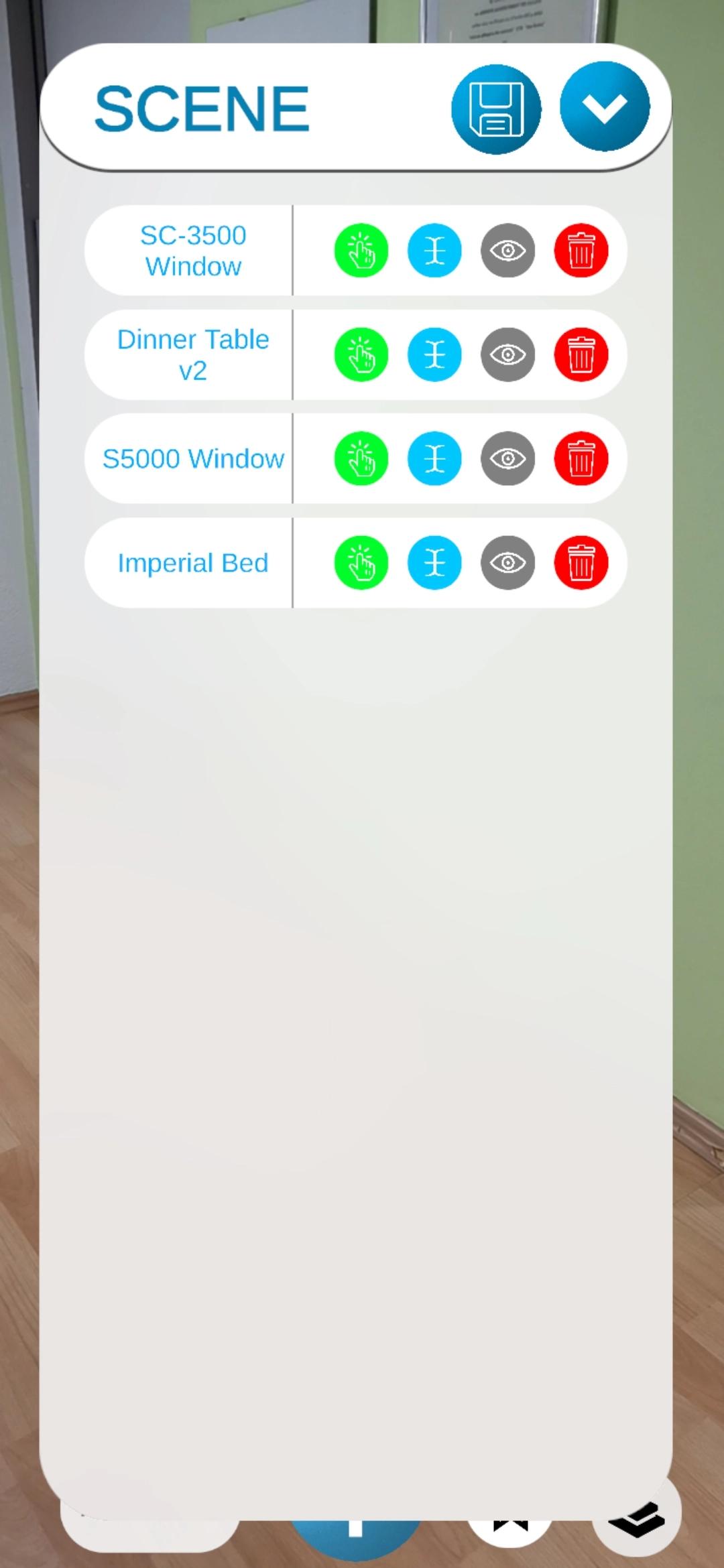The image size is (724, 1568).
Task: Delete the S5000 Window object
Action: [x=581, y=458]
